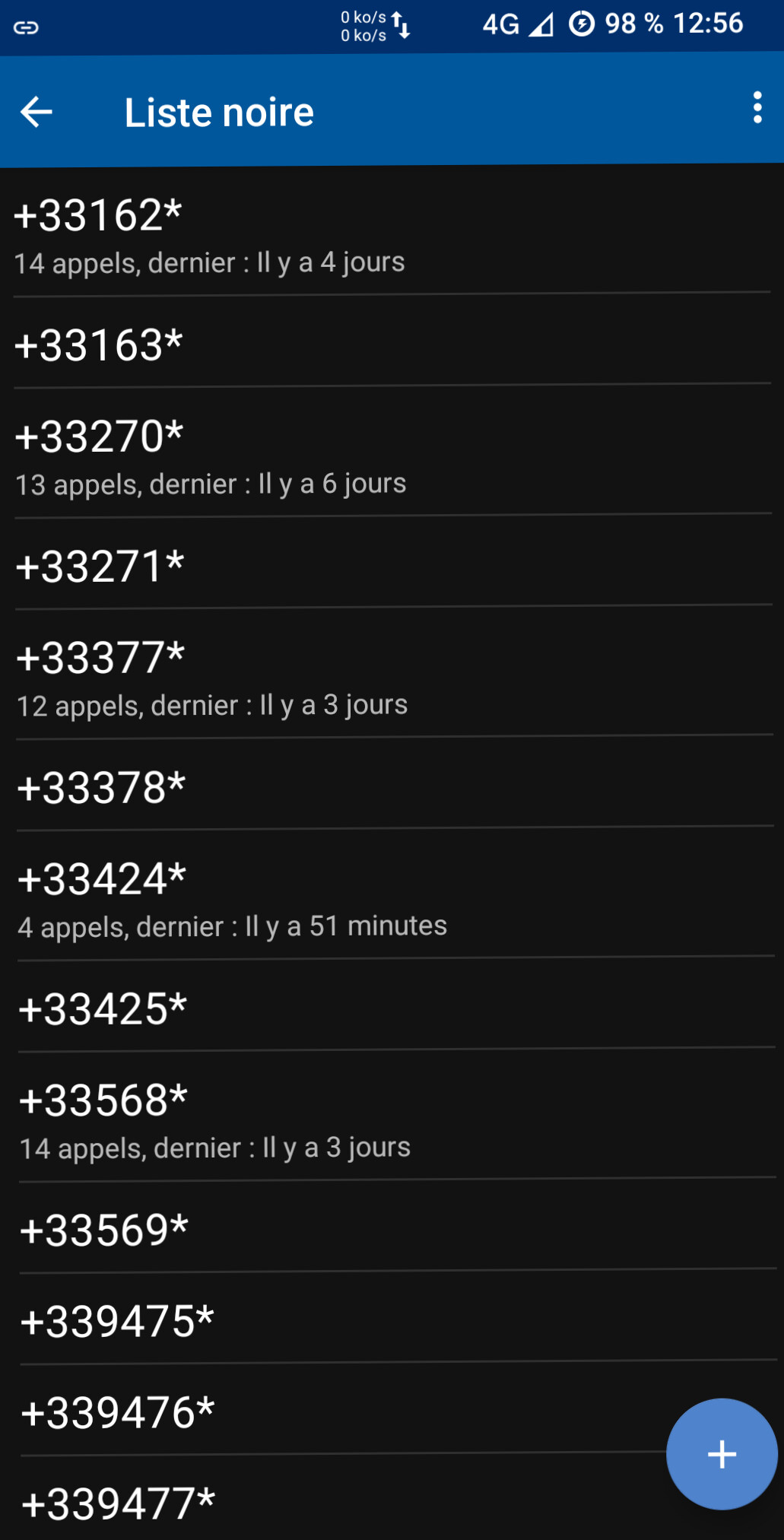
Task: Open the +33162* entry
Action: pos(392,231)
